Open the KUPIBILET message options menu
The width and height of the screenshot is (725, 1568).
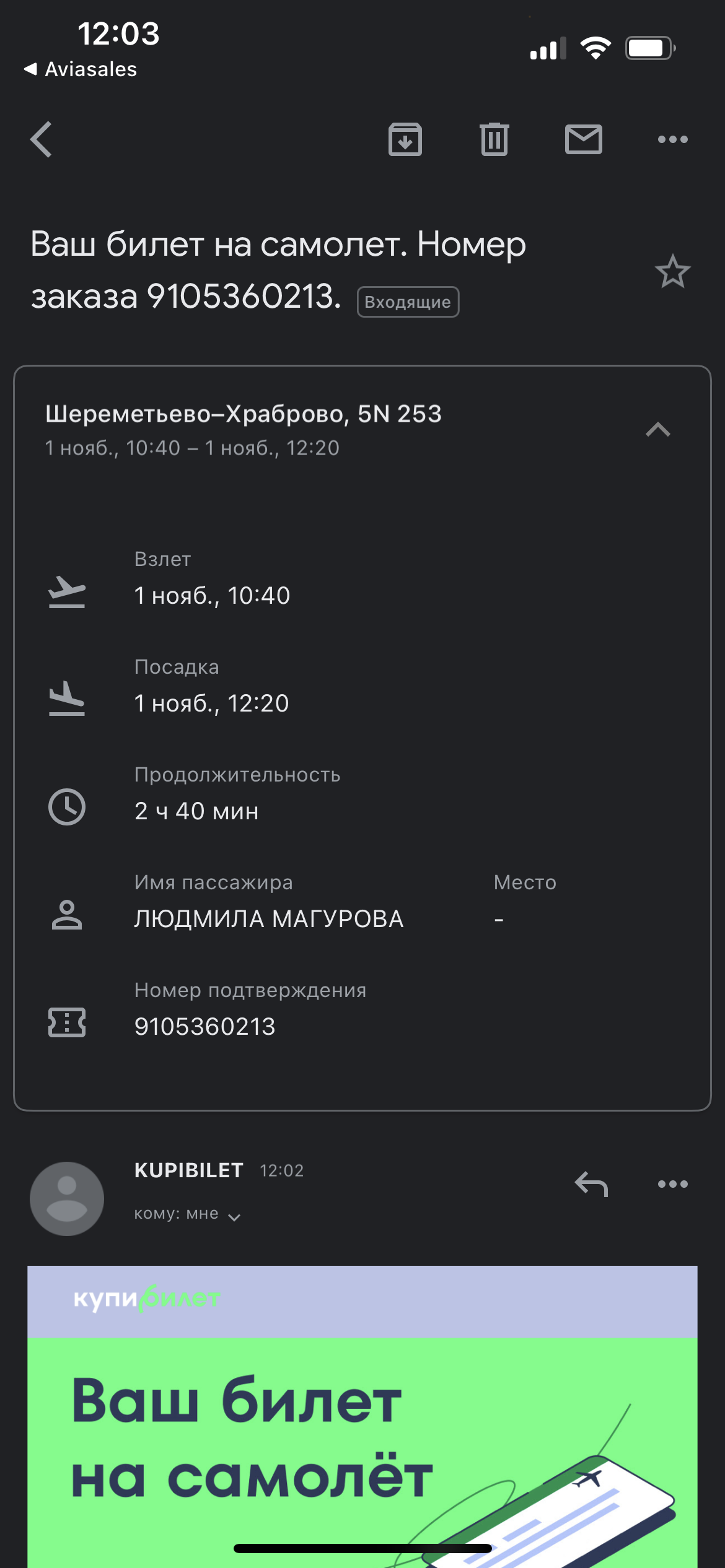[x=672, y=1184]
